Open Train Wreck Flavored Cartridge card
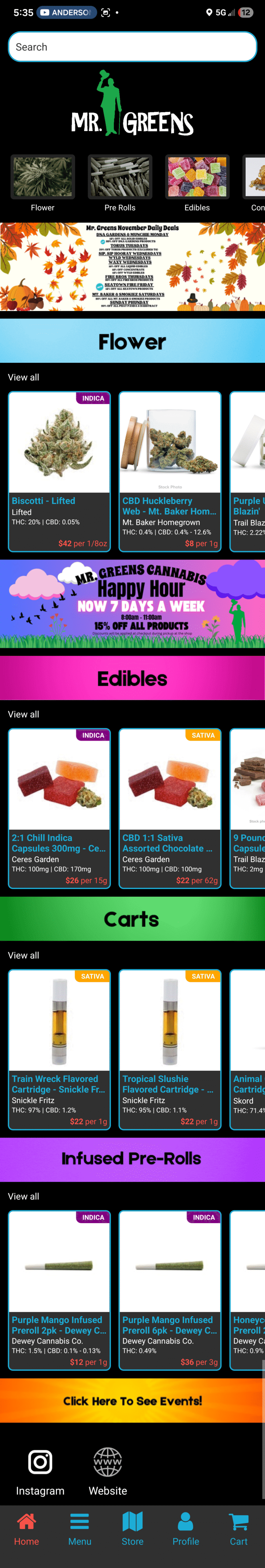The width and height of the screenshot is (265, 1568). pos(59,1049)
